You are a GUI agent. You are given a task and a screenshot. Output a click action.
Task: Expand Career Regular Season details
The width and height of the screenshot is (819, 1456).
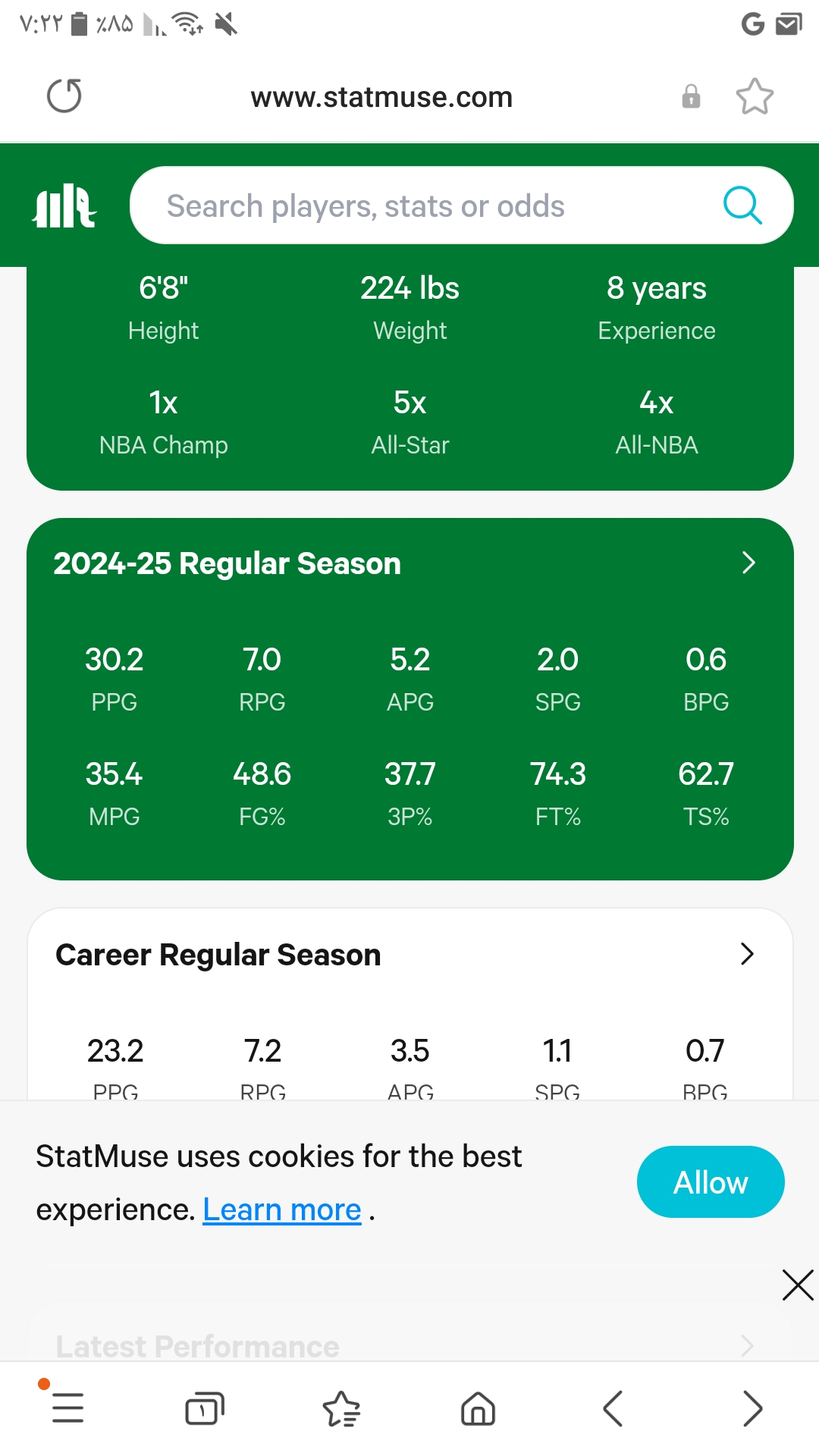pyautogui.click(x=409, y=955)
